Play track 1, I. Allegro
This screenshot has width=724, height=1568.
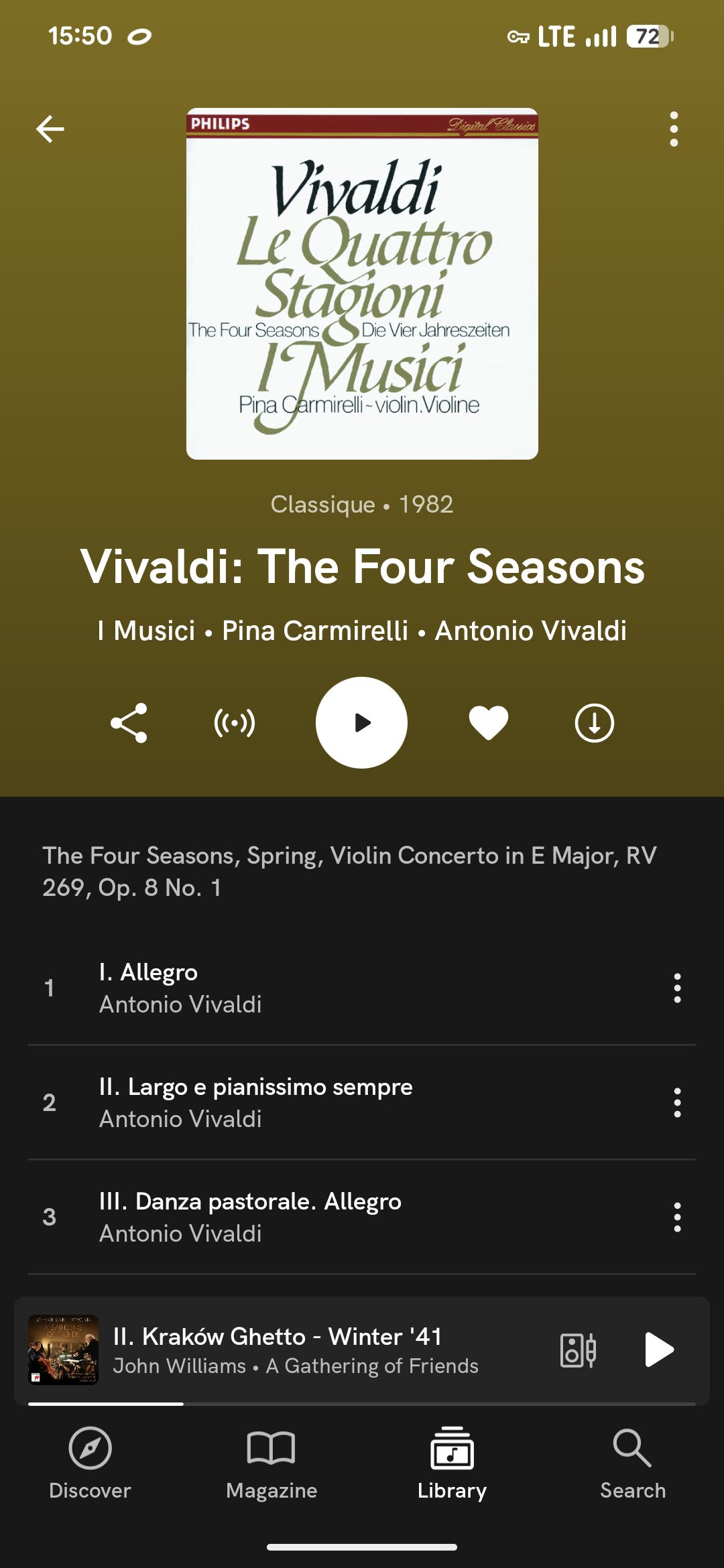pyautogui.click(x=268, y=988)
